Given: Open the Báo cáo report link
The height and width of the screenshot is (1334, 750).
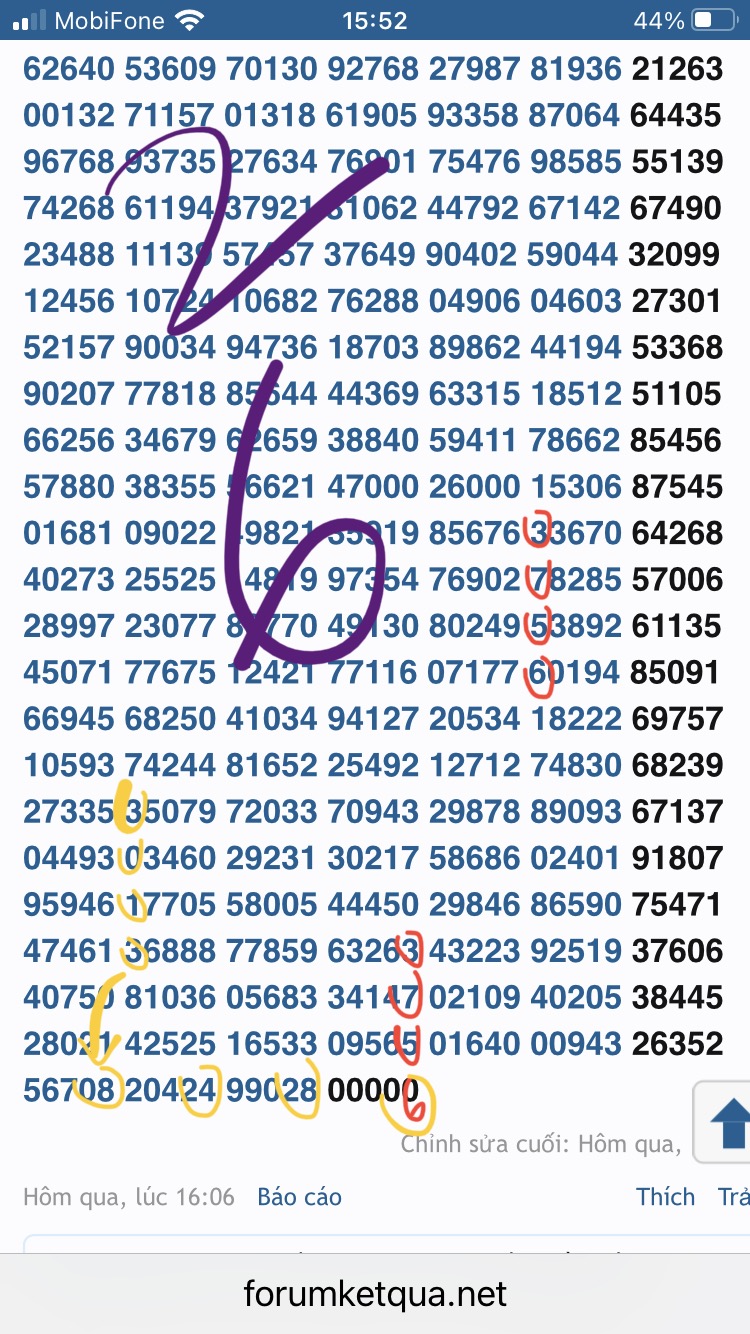Looking at the screenshot, I should coord(299,1197).
